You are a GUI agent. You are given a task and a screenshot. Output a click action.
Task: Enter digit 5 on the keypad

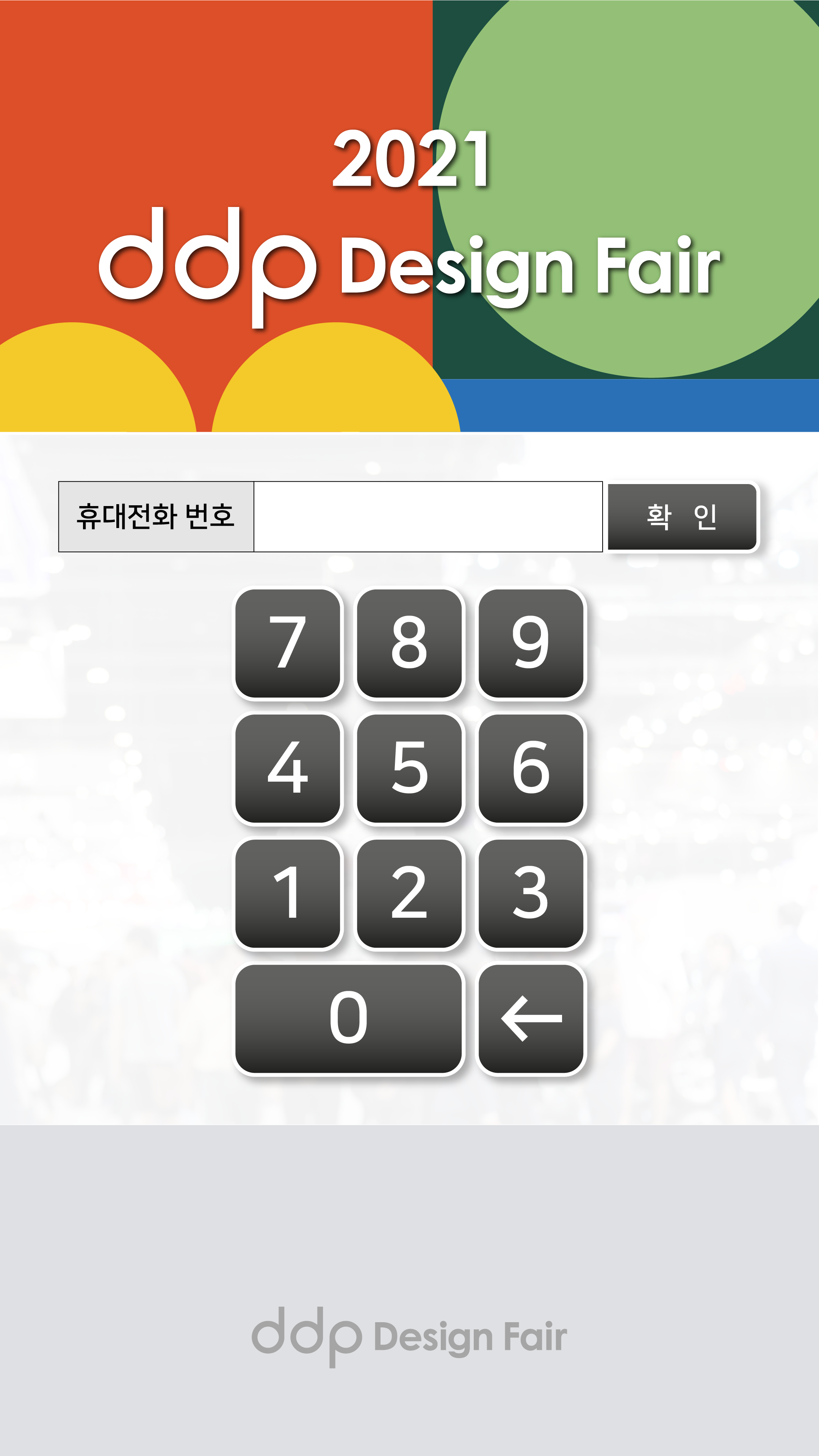pos(409,768)
